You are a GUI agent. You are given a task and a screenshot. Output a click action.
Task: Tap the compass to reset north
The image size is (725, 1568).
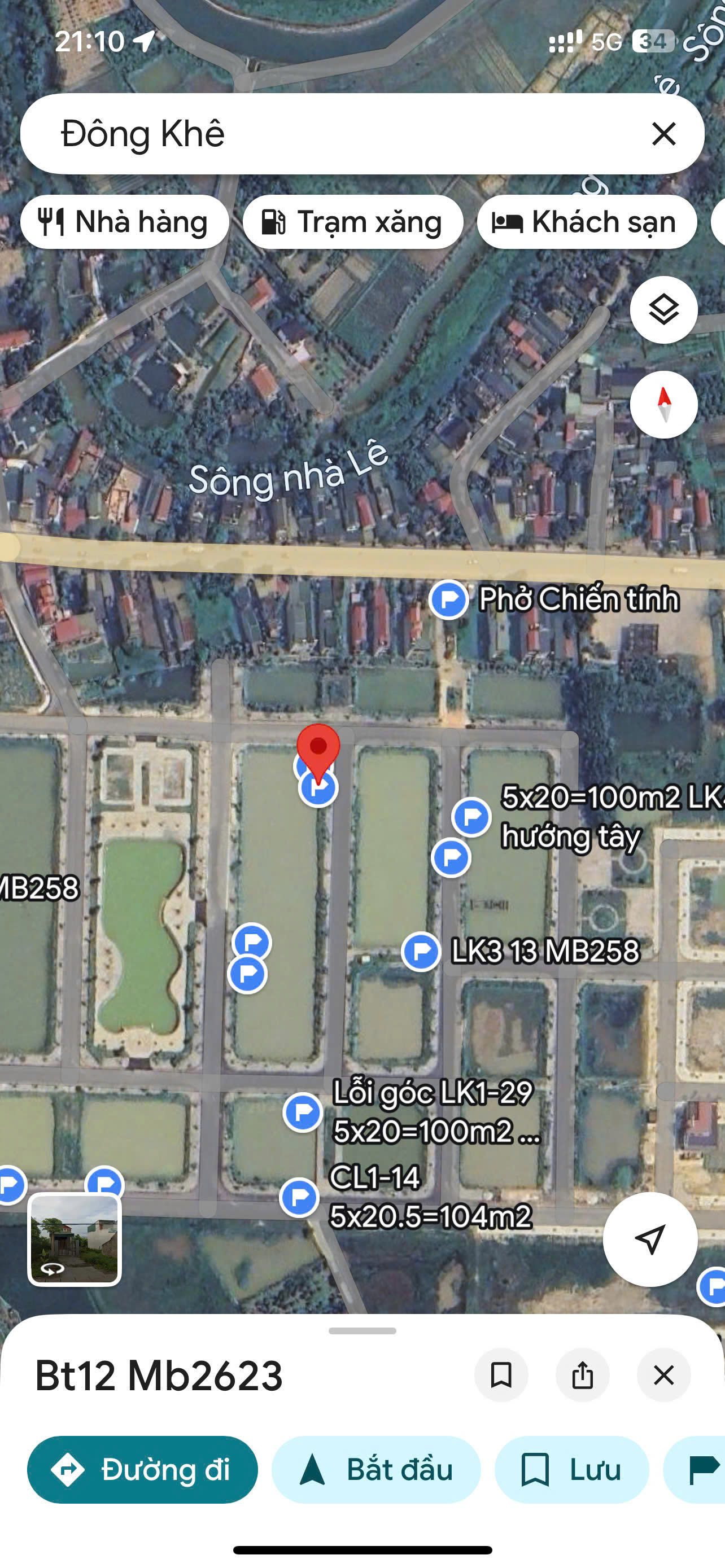pyautogui.click(x=663, y=405)
